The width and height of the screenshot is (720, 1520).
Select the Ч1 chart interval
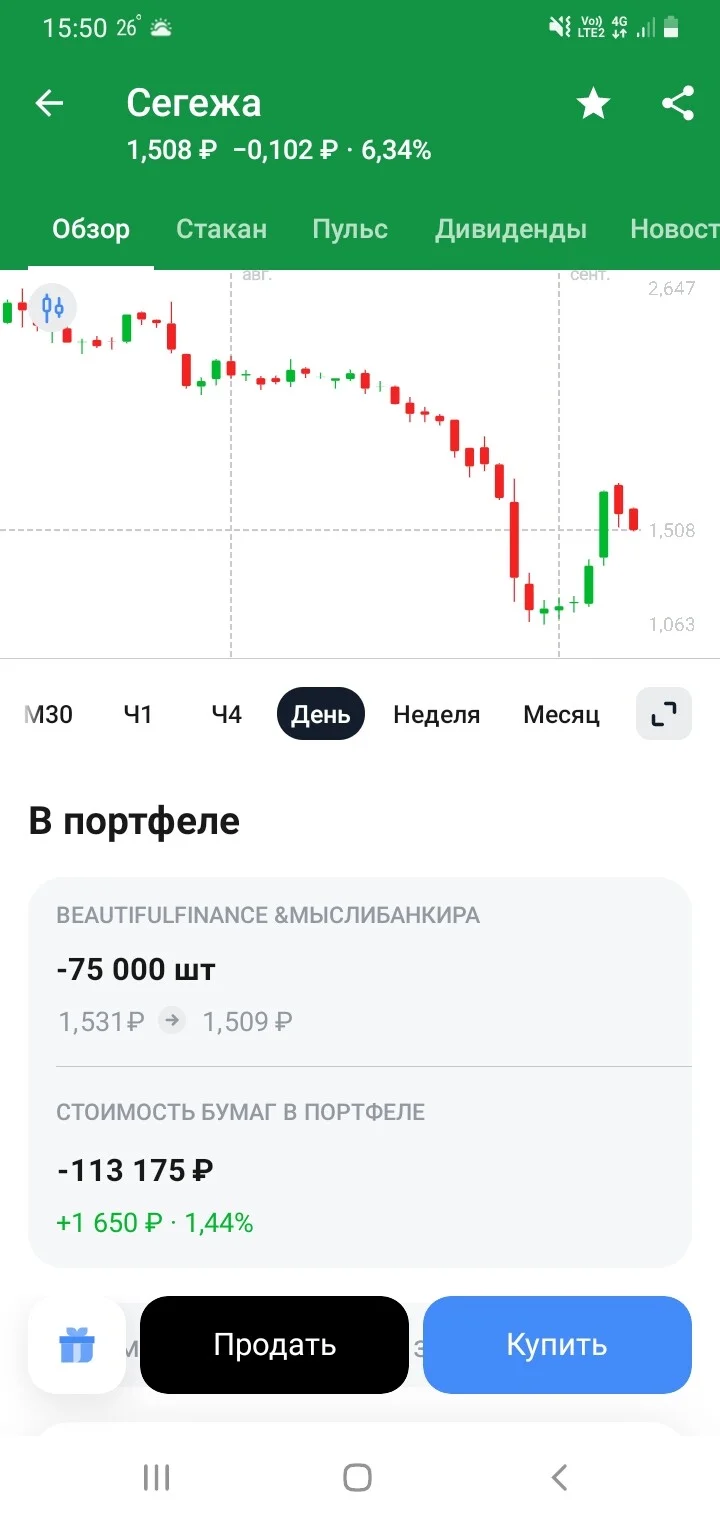tap(138, 714)
